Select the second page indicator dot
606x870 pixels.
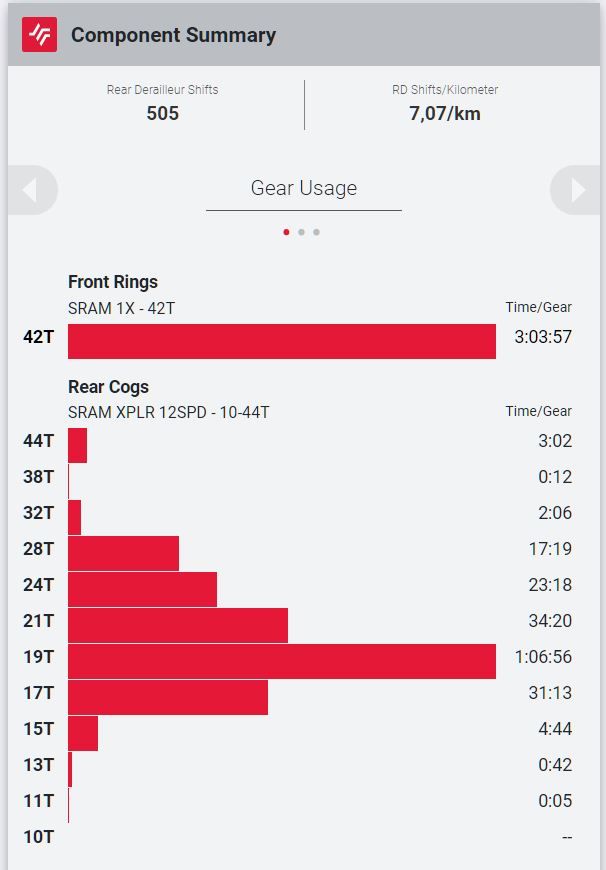(301, 232)
